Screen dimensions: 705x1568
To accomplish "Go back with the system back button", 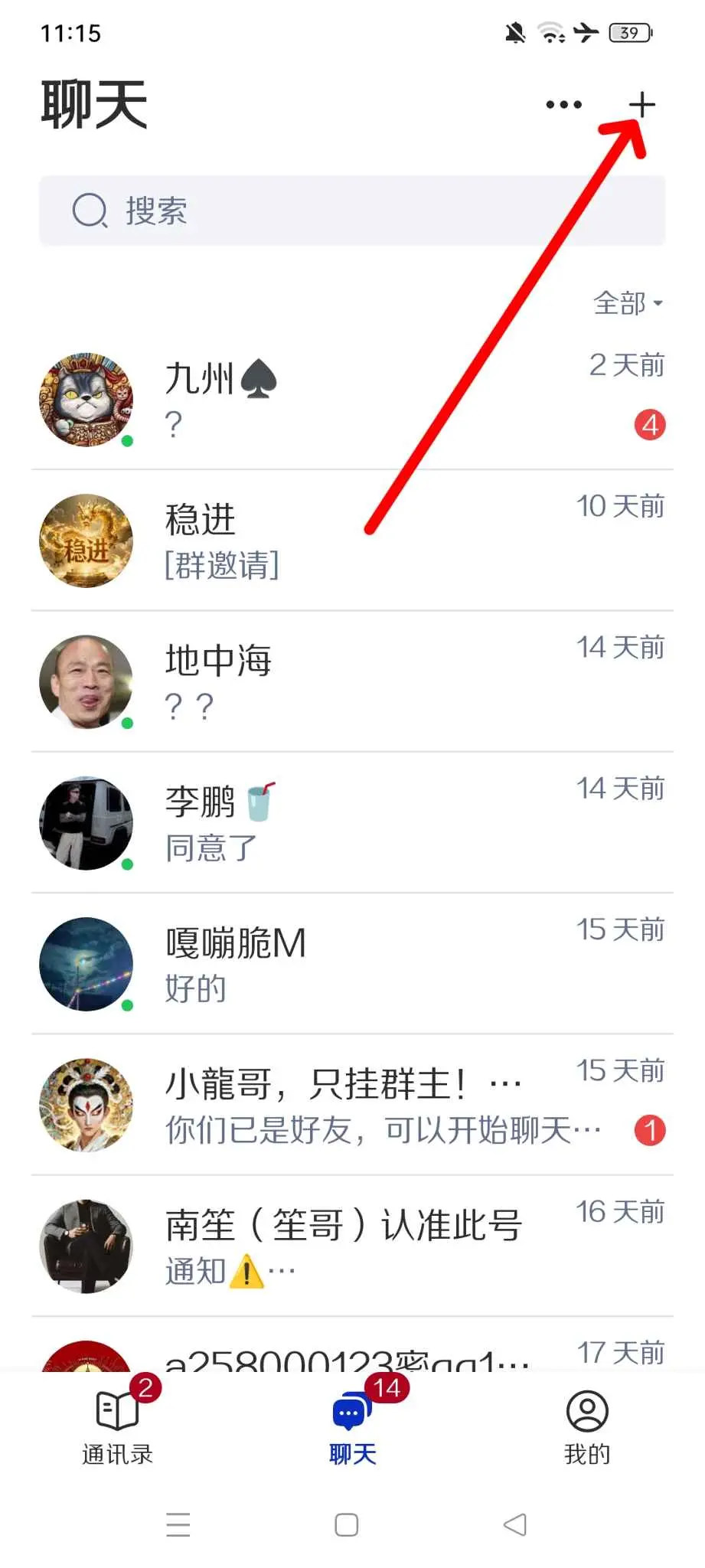I will (x=515, y=1524).
